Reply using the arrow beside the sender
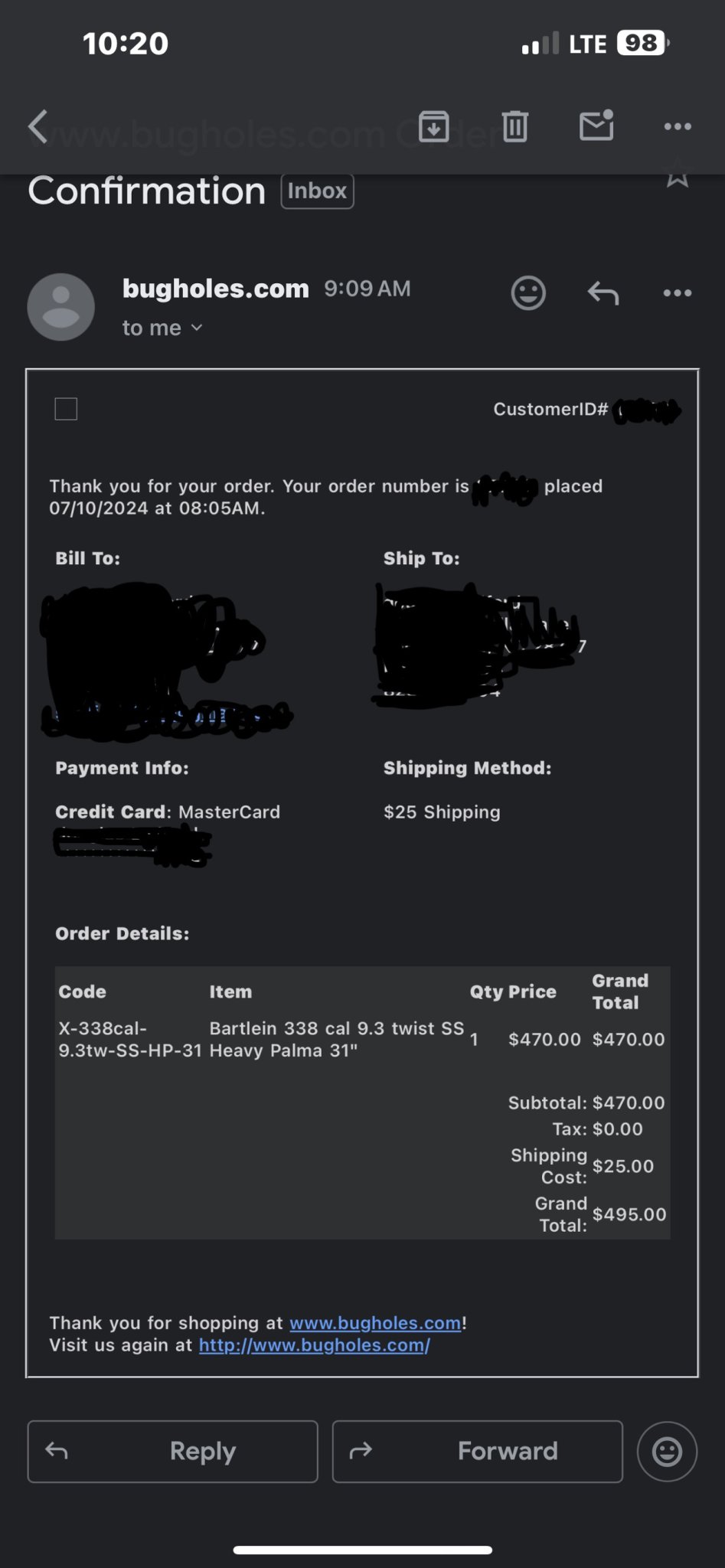 pyautogui.click(x=603, y=292)
